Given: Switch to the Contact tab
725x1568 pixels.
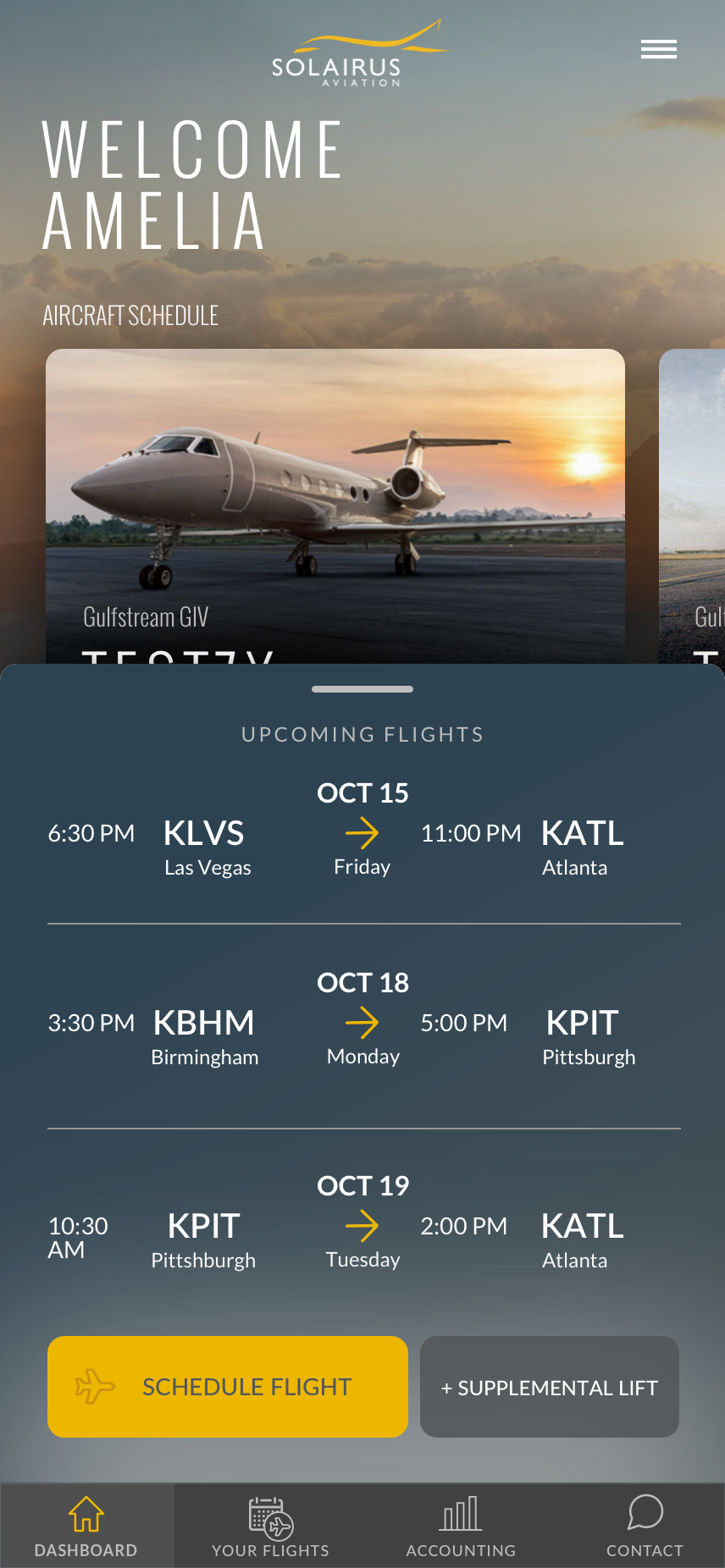Looking at the screenshot, I should pyautogui.click(x=645, y=1526).
